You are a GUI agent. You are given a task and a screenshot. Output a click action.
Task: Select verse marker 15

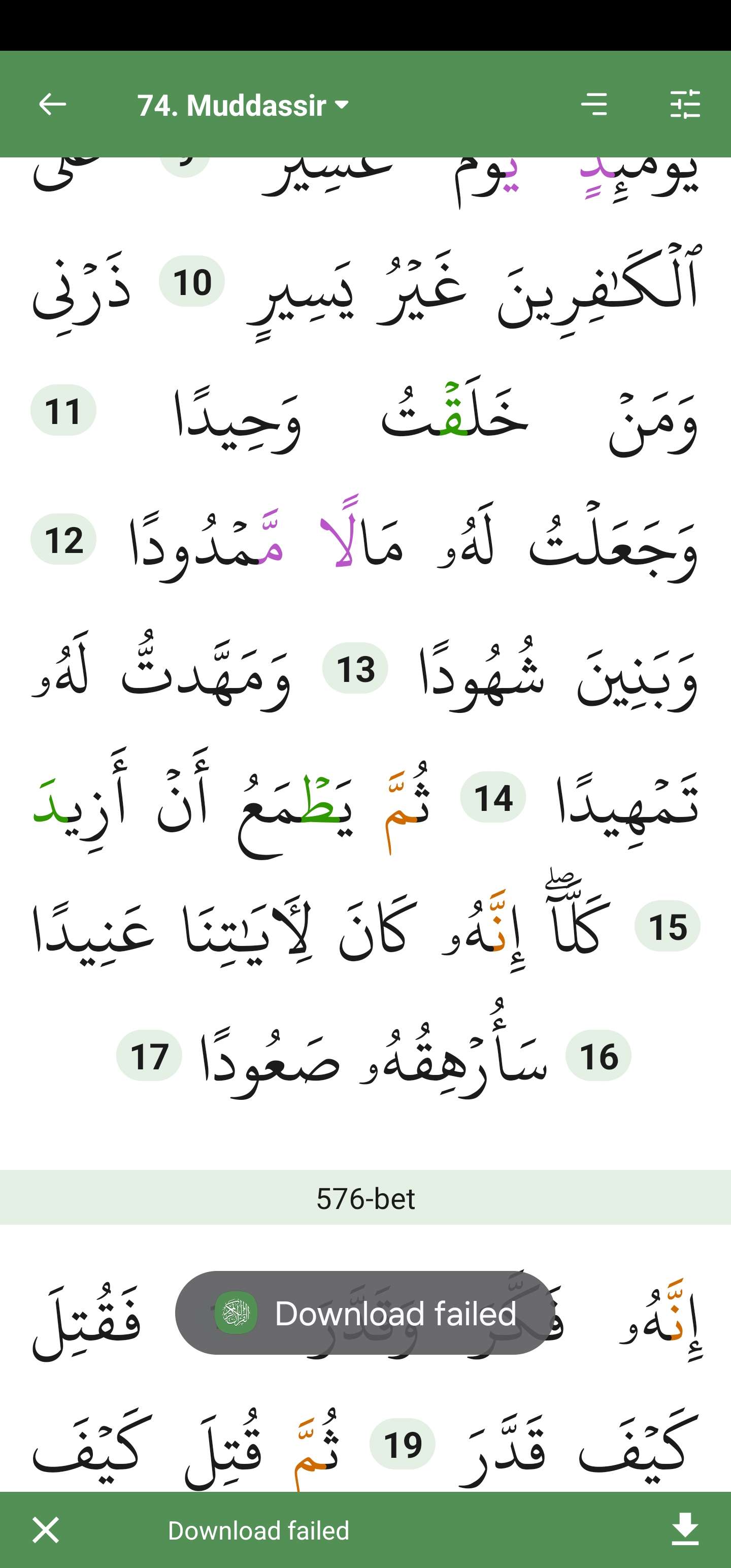click(667, 927)
